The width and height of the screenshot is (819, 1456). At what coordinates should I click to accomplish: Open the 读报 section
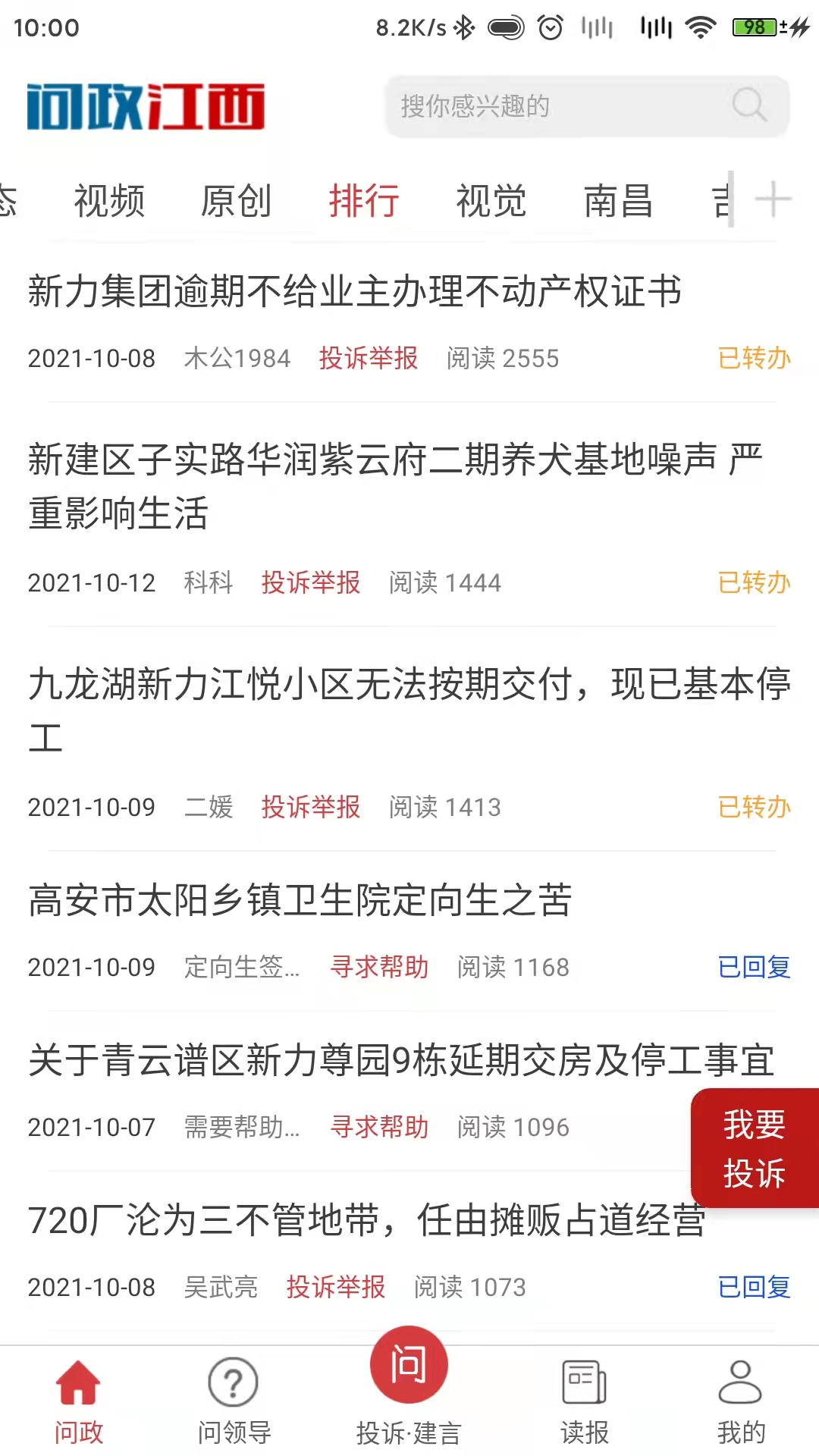click(x=585, y=1400)
